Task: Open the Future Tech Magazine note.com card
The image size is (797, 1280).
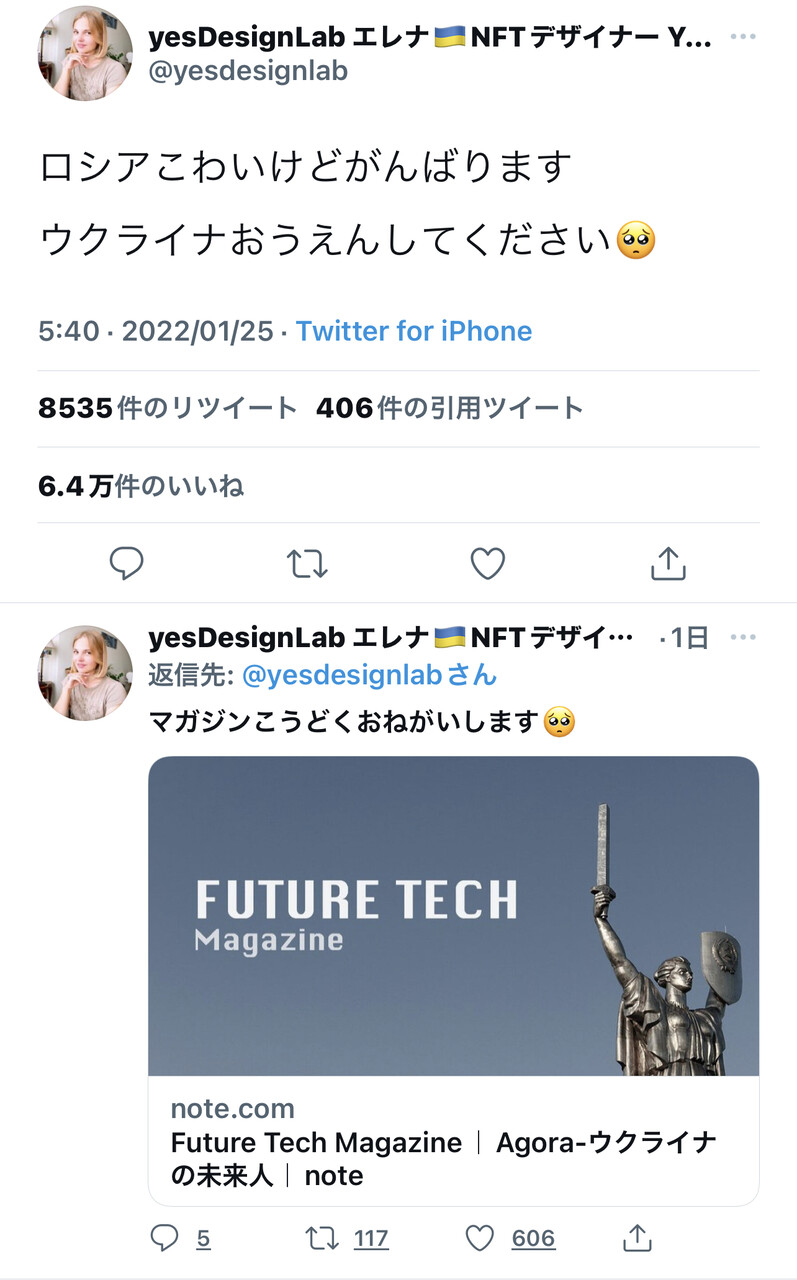Action: pos(454,981)
